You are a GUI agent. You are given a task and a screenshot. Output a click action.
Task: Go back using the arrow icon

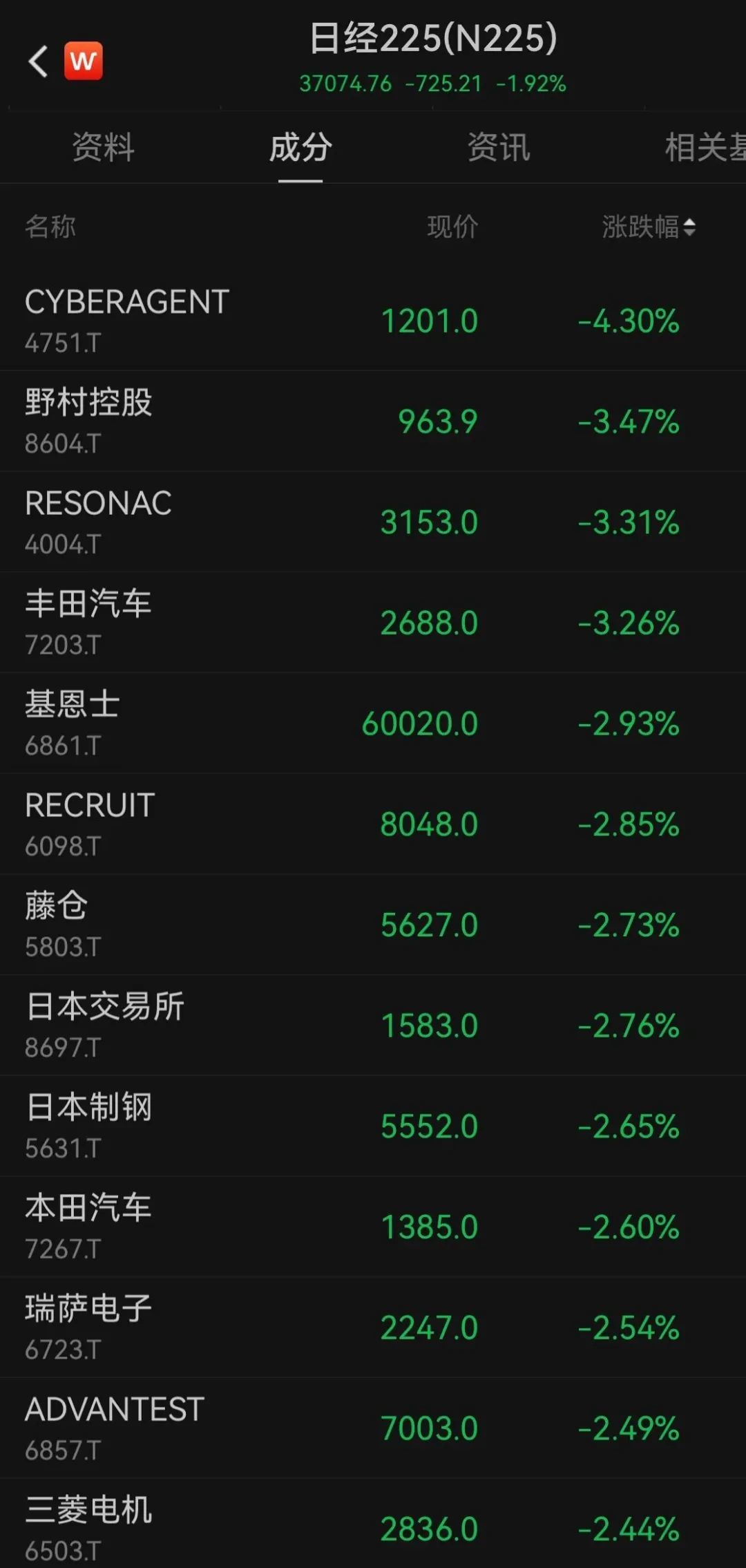39,62
